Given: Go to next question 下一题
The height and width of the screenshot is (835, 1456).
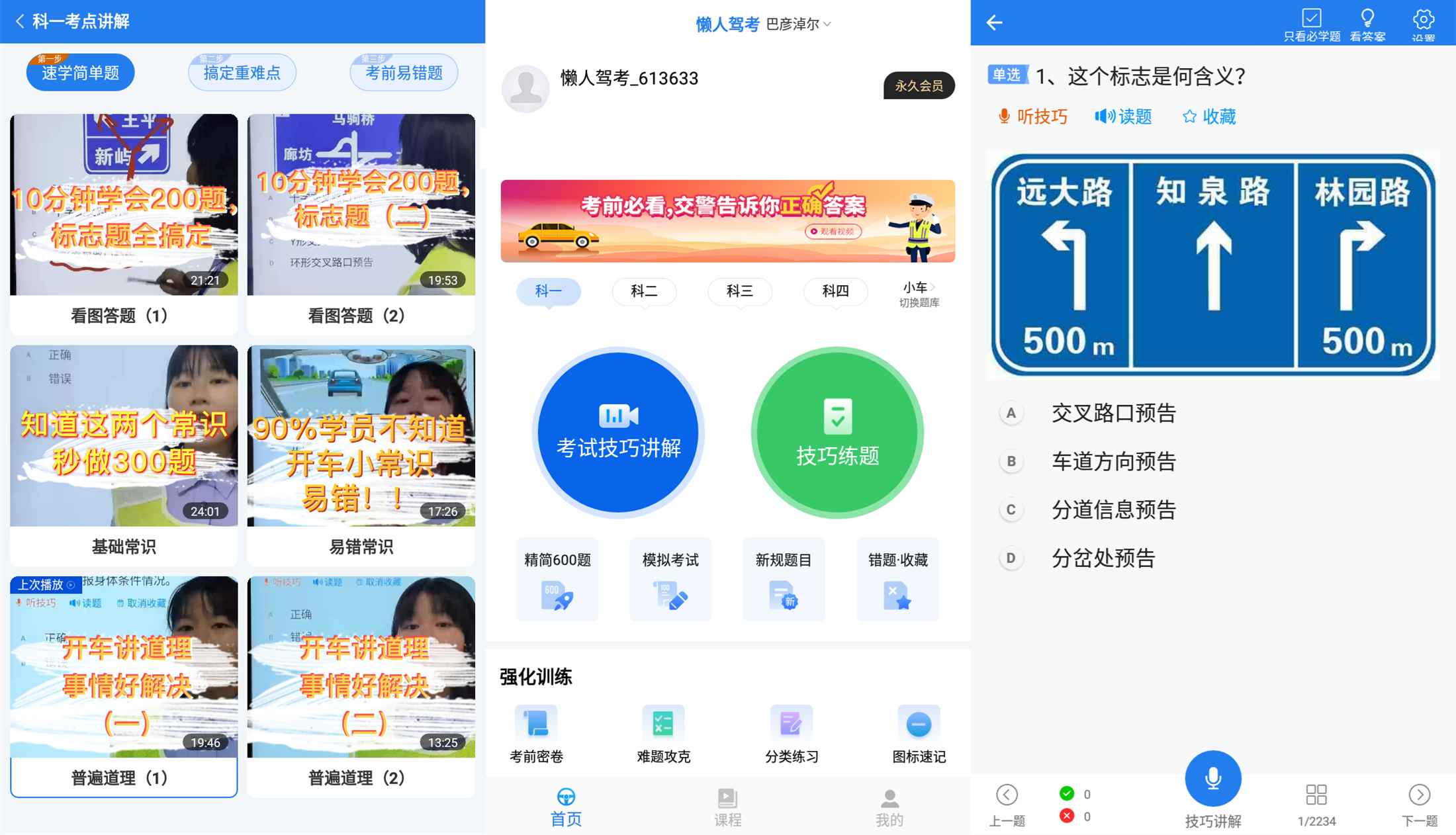Looking at the screenshot, I should (x=1420, y=804).
